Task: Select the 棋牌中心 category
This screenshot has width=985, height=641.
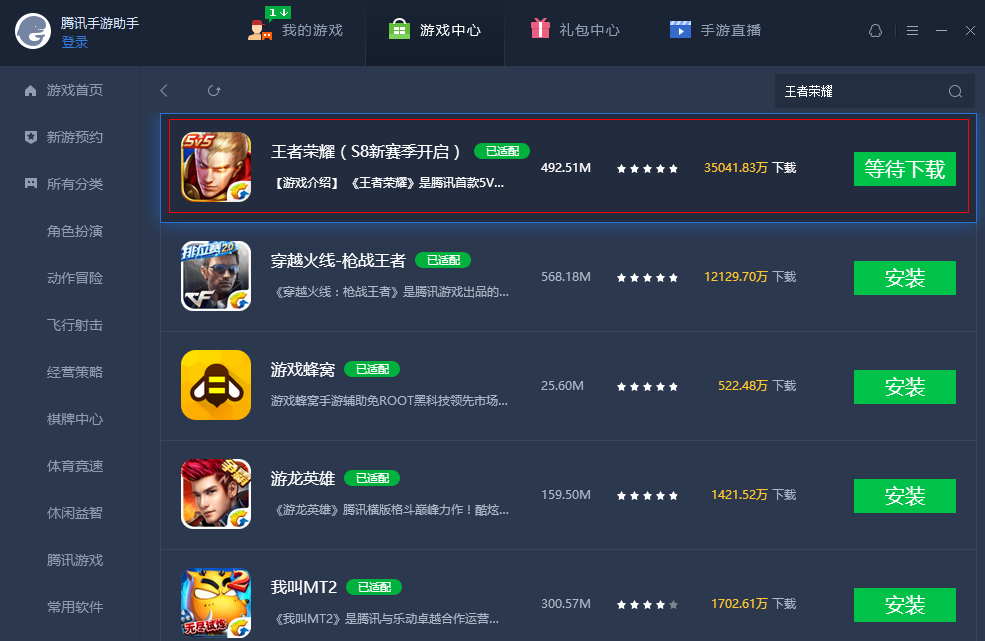Action: (x=74, y=419)
